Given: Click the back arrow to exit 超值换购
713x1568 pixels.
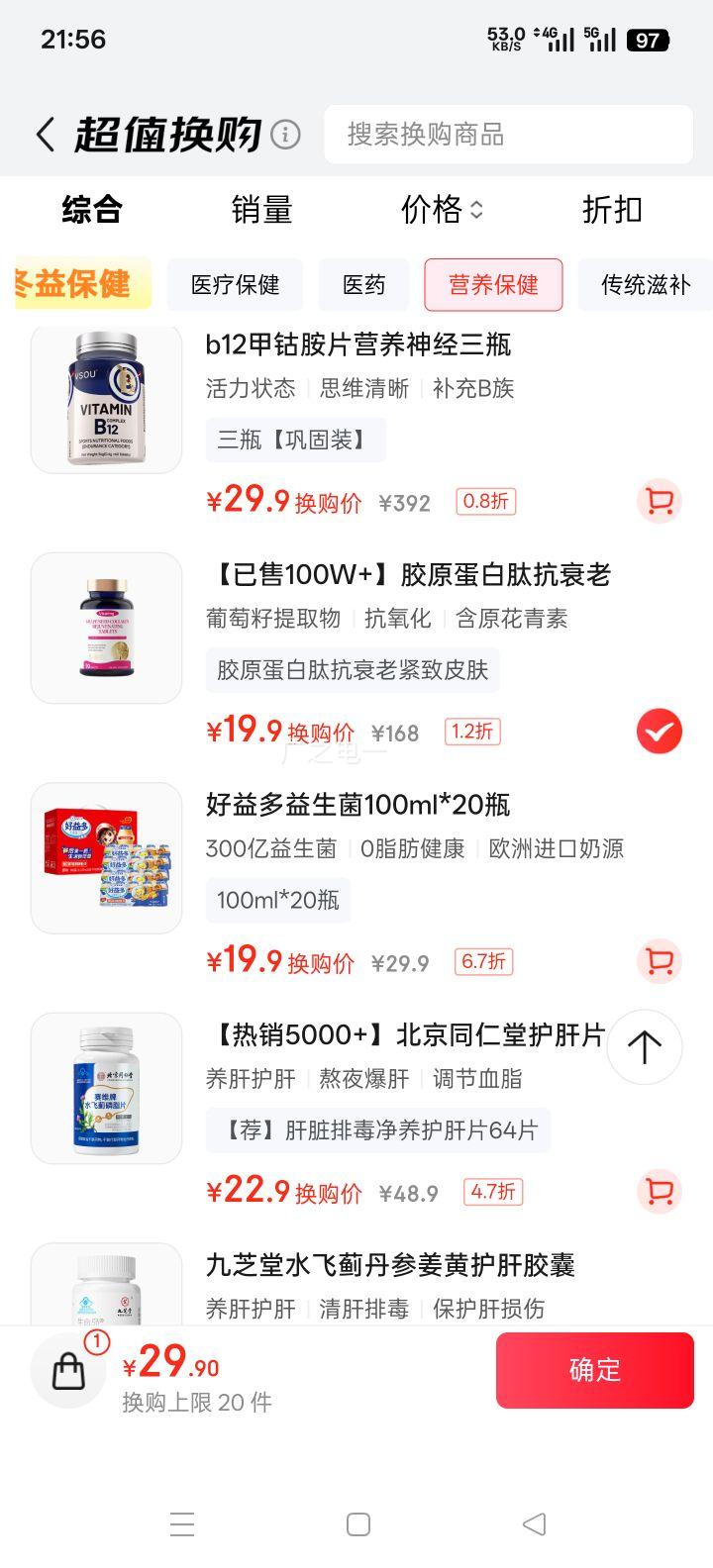Looking at the screenshot, I should point(44,133).
